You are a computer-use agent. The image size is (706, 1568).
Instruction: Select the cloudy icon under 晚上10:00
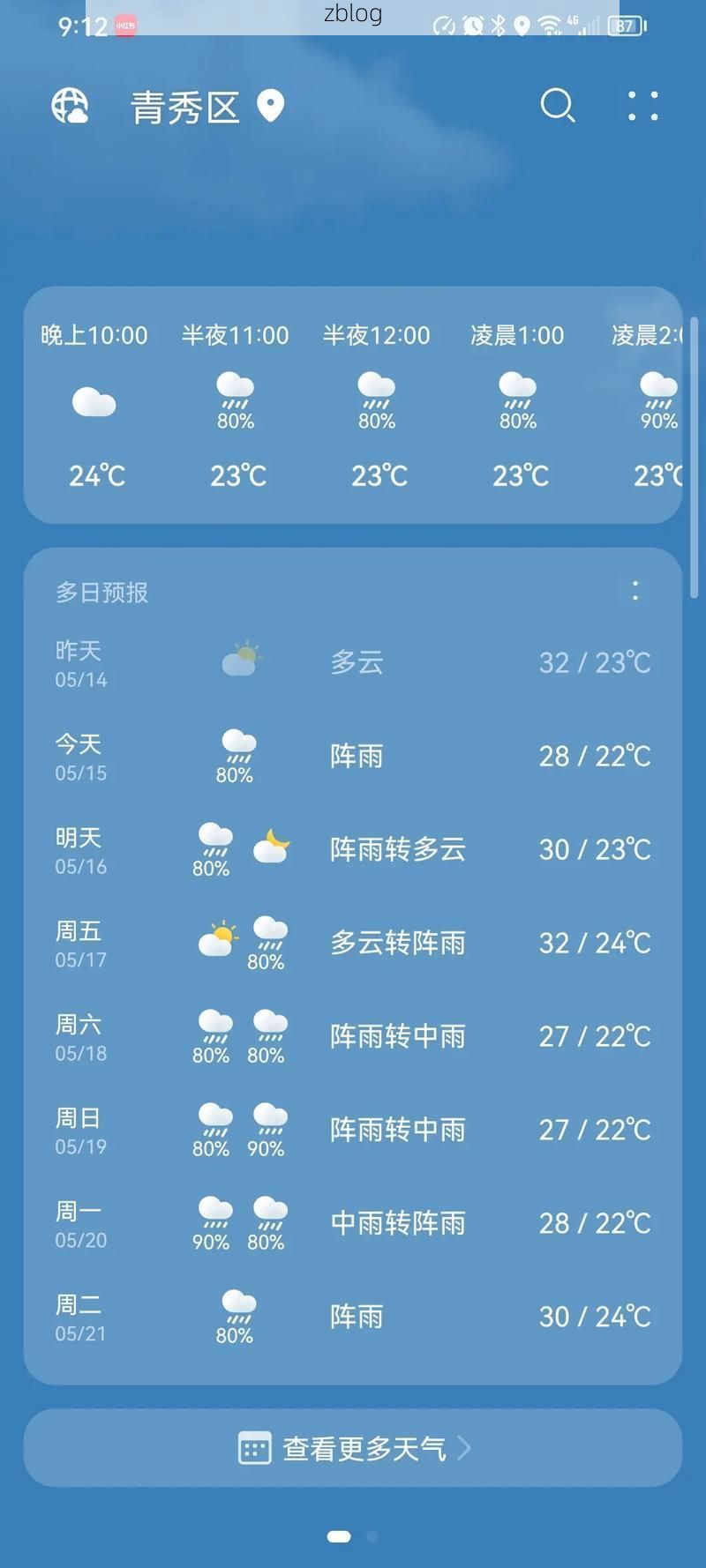pos(95,402)
